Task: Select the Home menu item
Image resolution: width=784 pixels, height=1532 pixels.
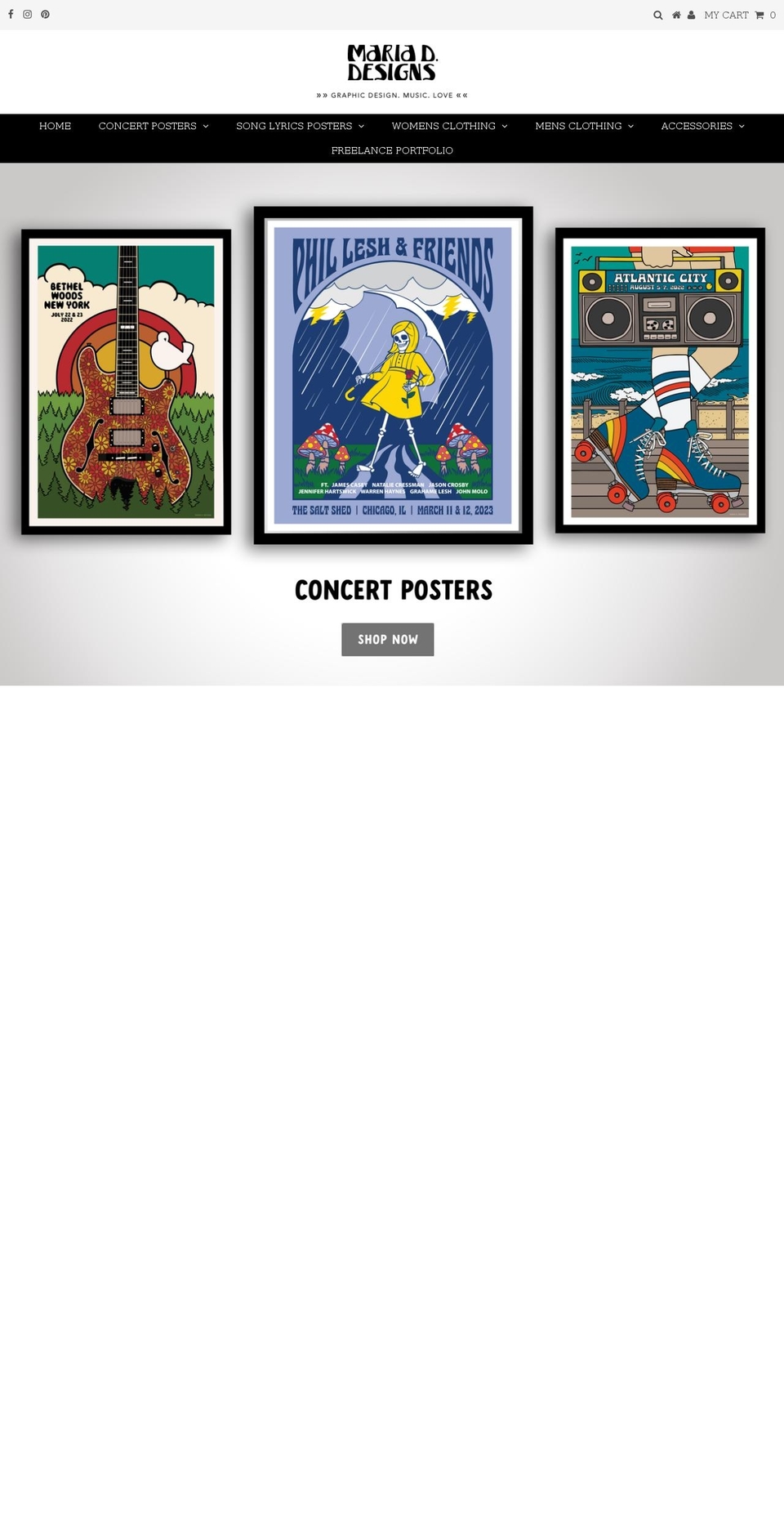Action: pos(55,126)
